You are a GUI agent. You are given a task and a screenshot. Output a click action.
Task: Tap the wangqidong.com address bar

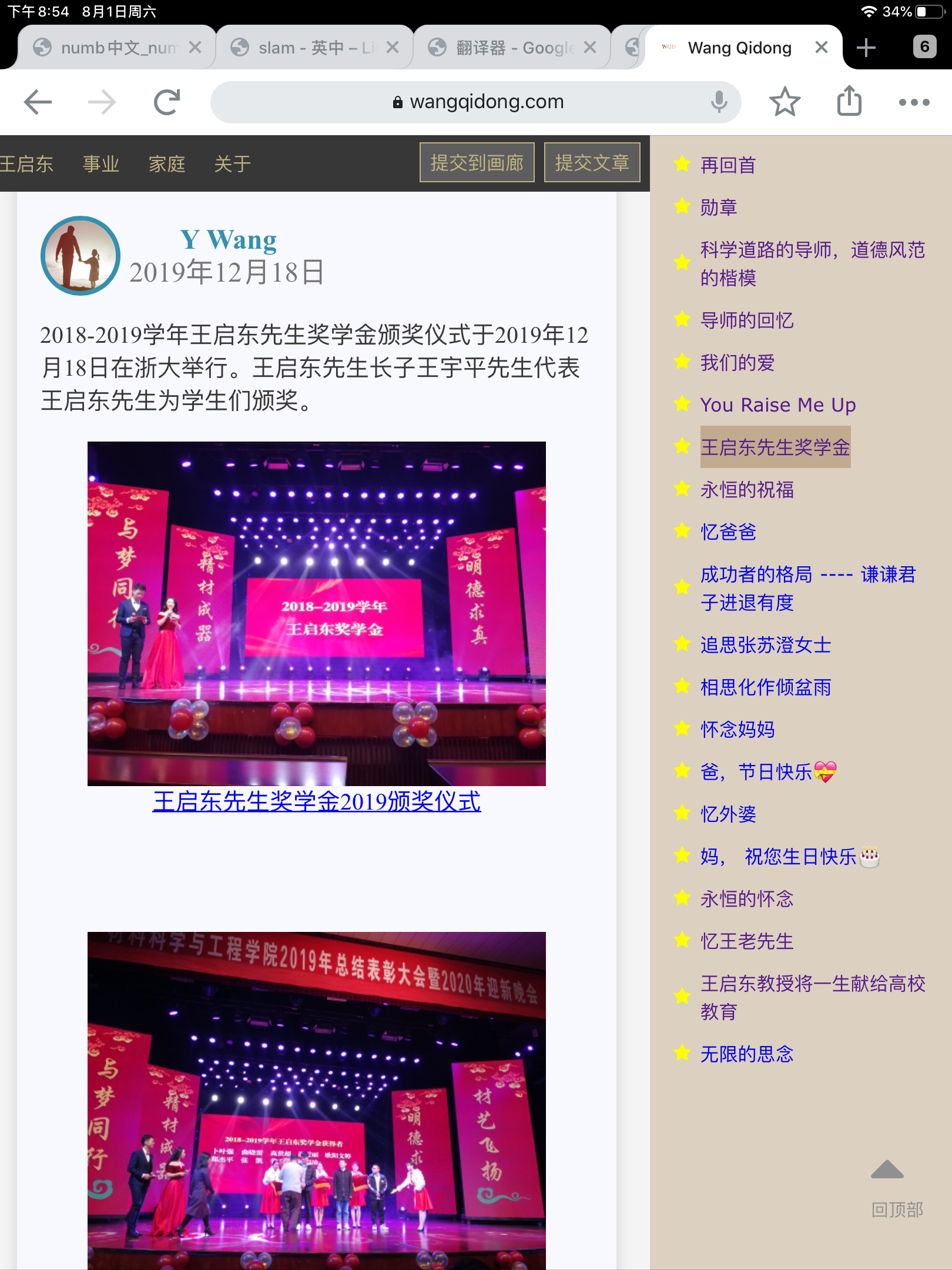476,102
